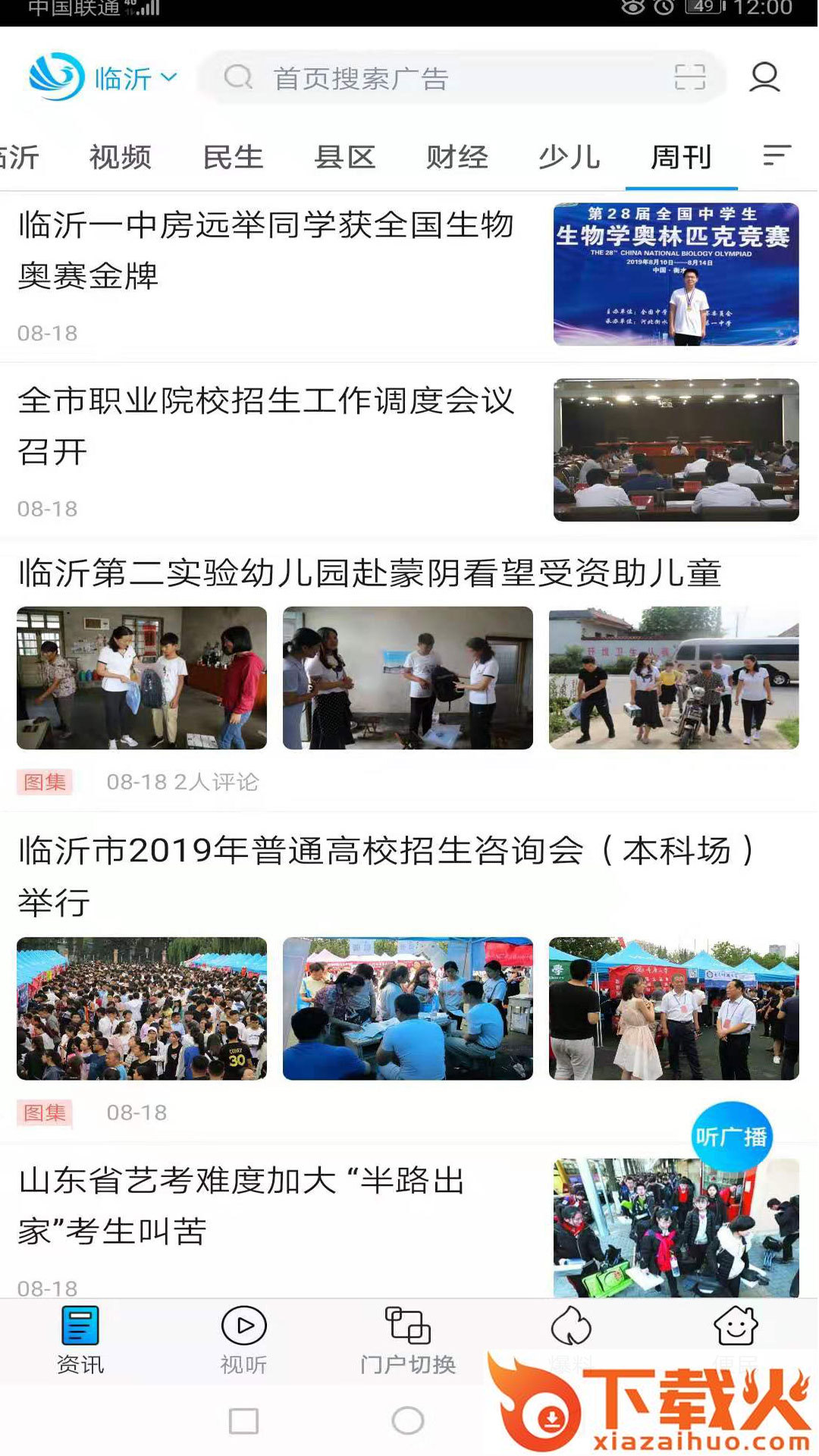Viewport: 819px width, 1456px height.
Task: Tap the 听广播 floating button
Action: click(732, 1137)
